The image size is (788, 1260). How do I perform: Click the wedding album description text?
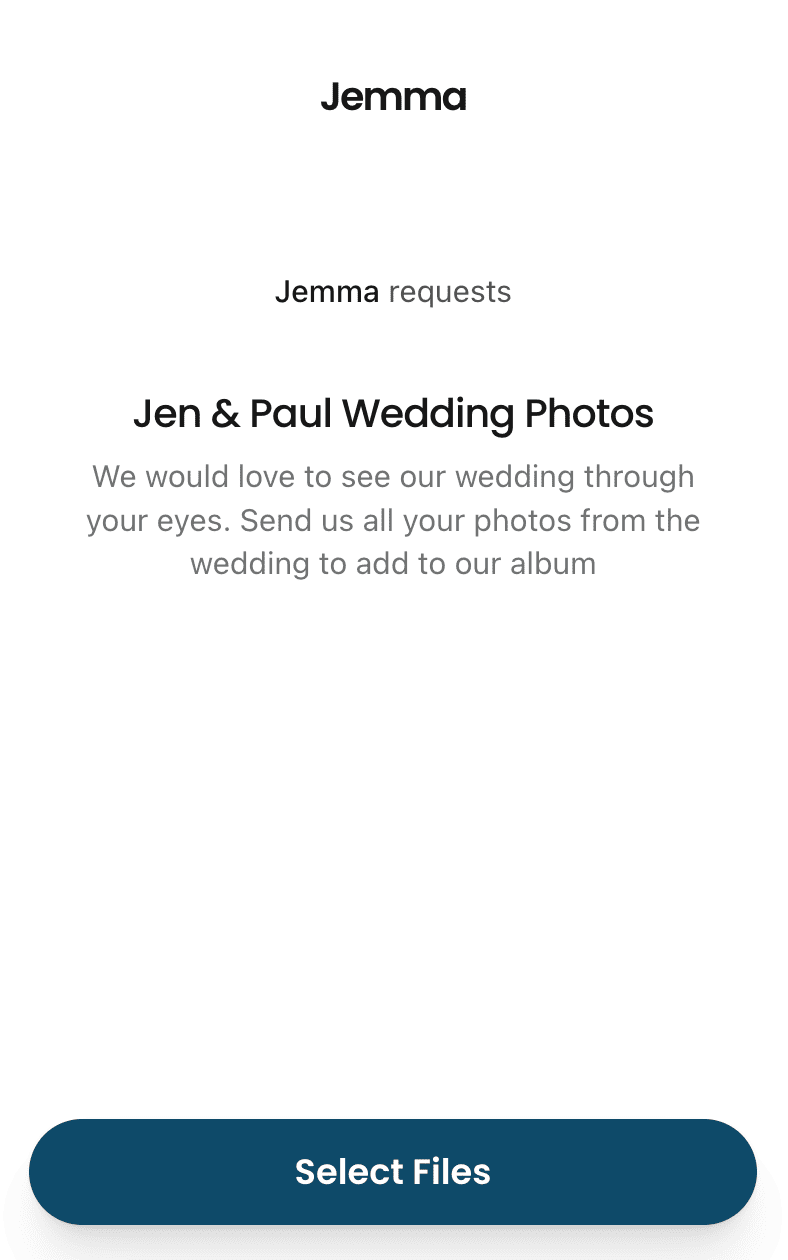[394, 520]
